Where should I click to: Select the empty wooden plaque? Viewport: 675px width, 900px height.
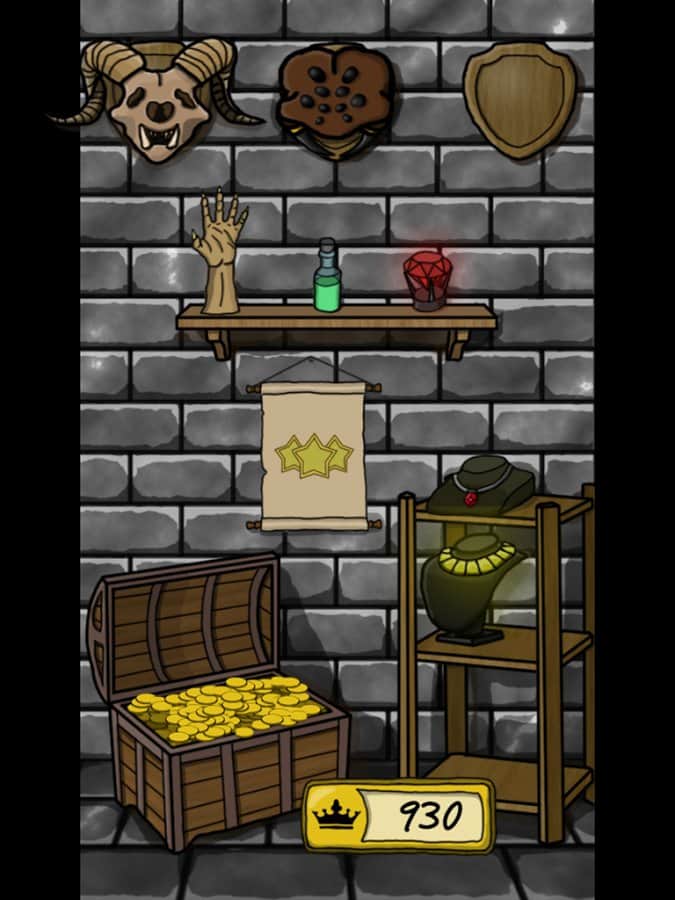(x=520, y=97)
